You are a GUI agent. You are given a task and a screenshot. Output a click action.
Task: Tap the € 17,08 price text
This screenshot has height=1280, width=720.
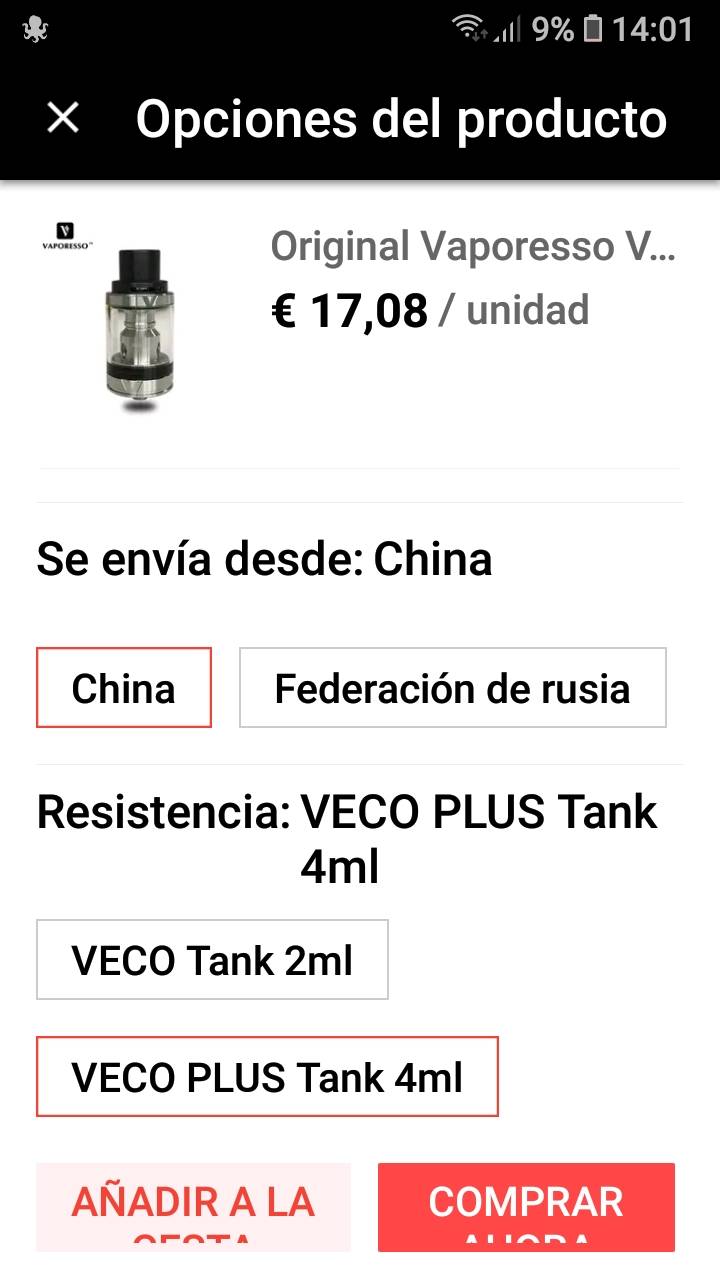pos(352,310)
